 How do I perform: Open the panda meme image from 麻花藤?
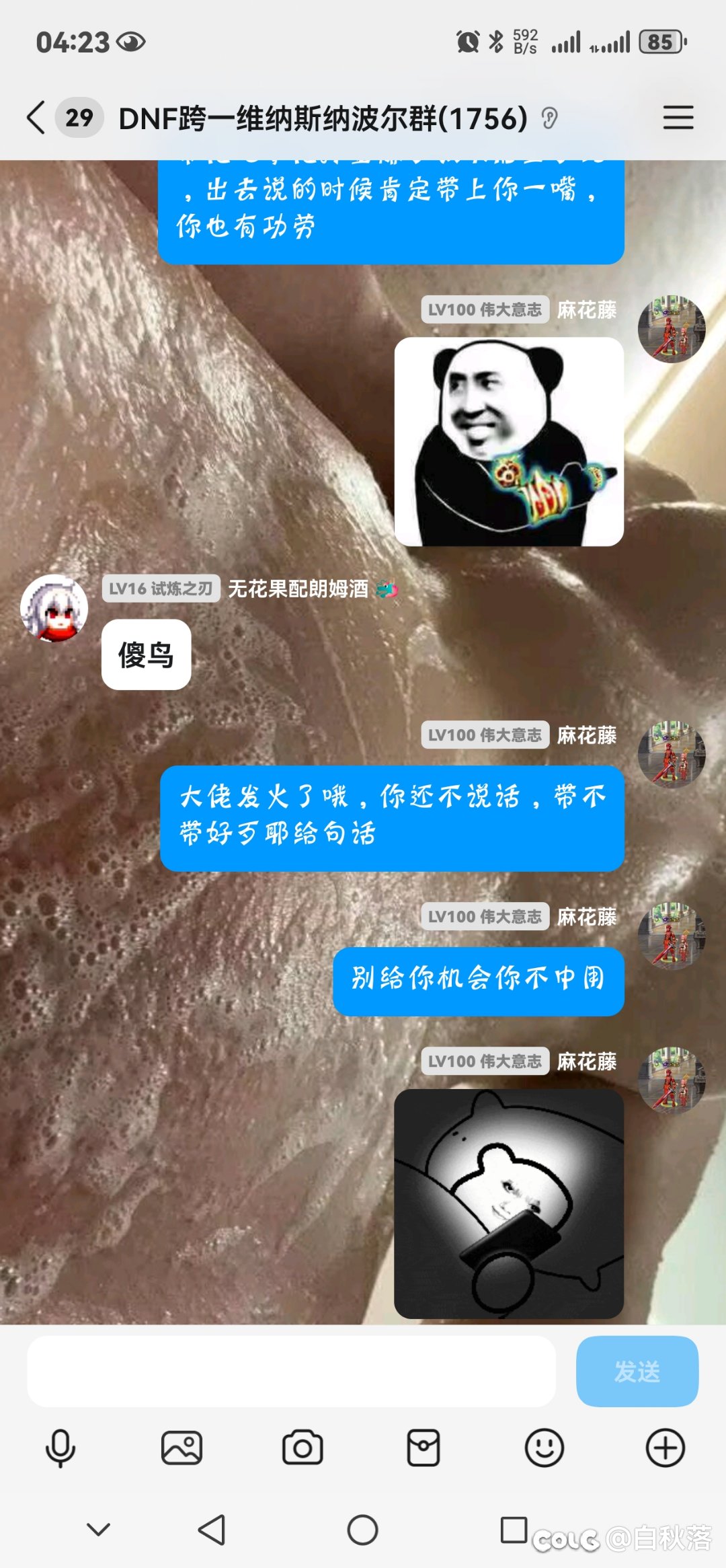pos(509,441)
